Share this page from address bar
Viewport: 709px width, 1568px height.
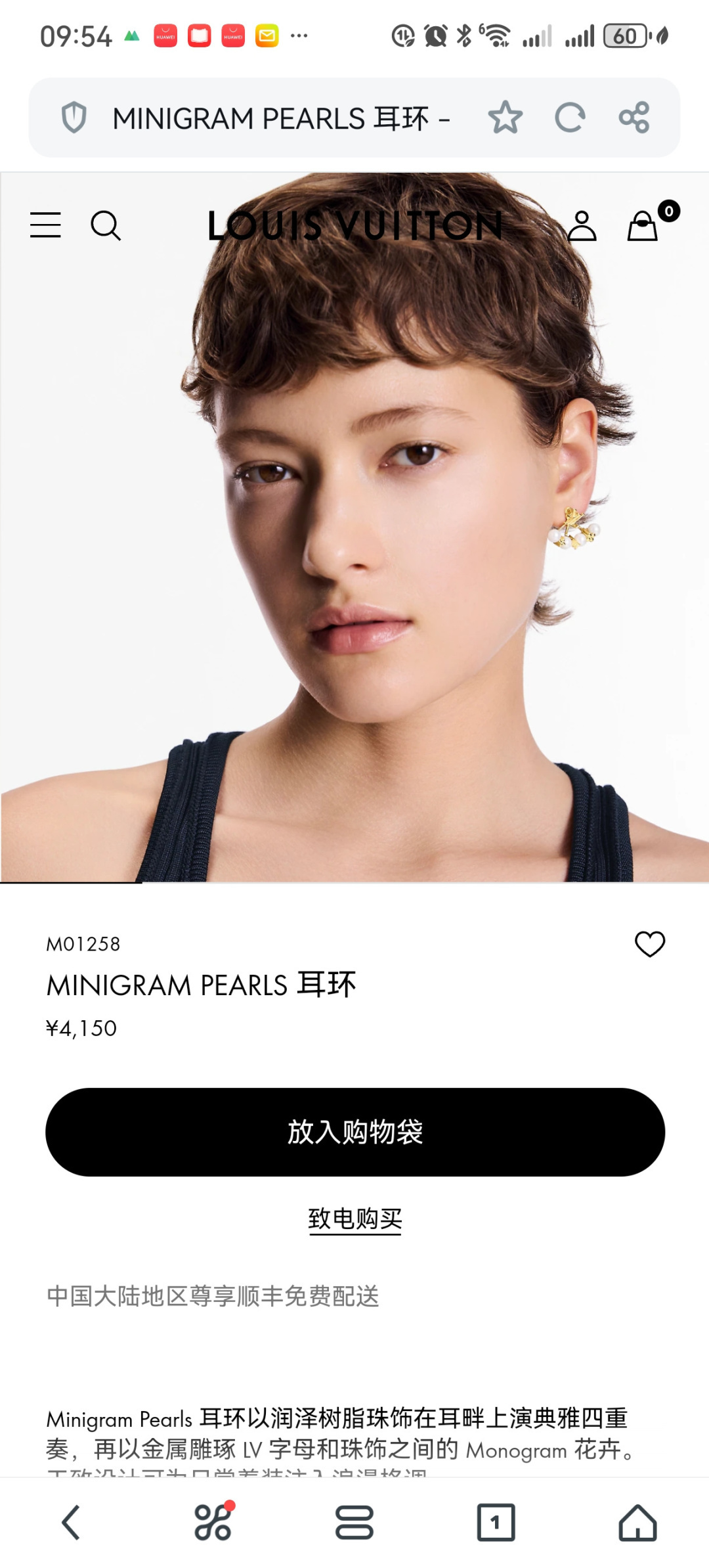[634, 118]
